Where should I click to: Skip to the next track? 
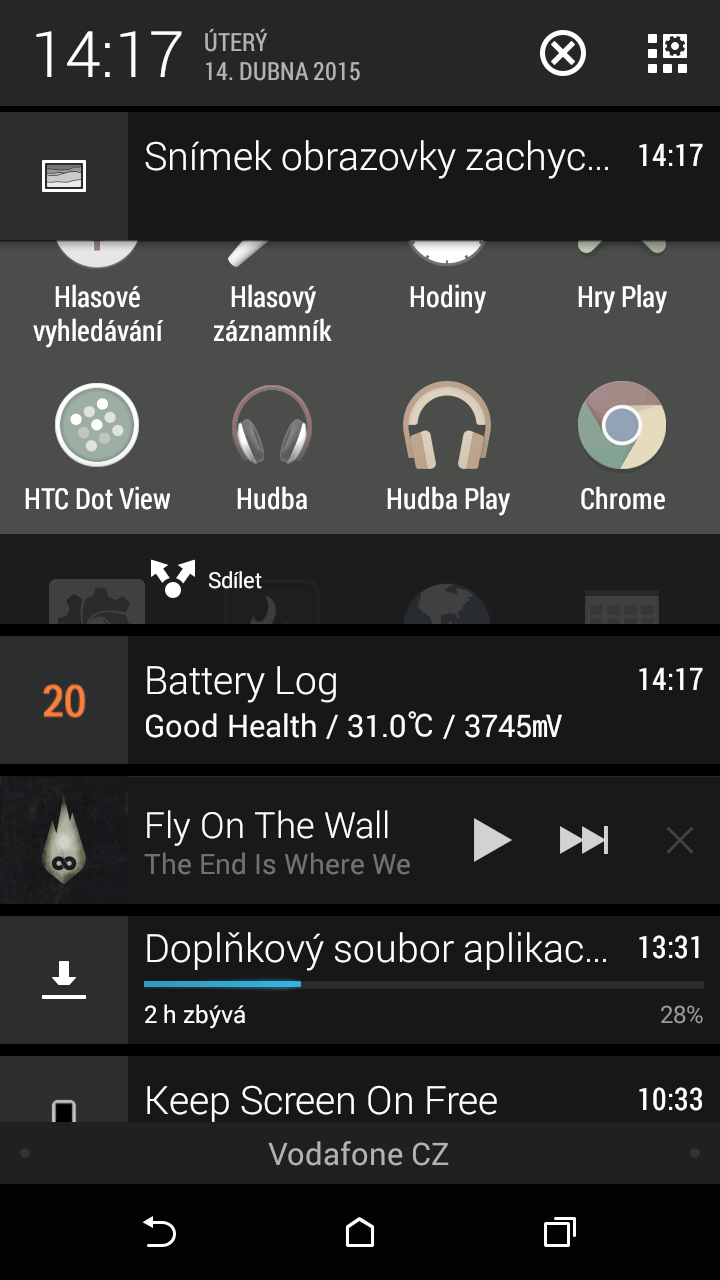point(584,840)
